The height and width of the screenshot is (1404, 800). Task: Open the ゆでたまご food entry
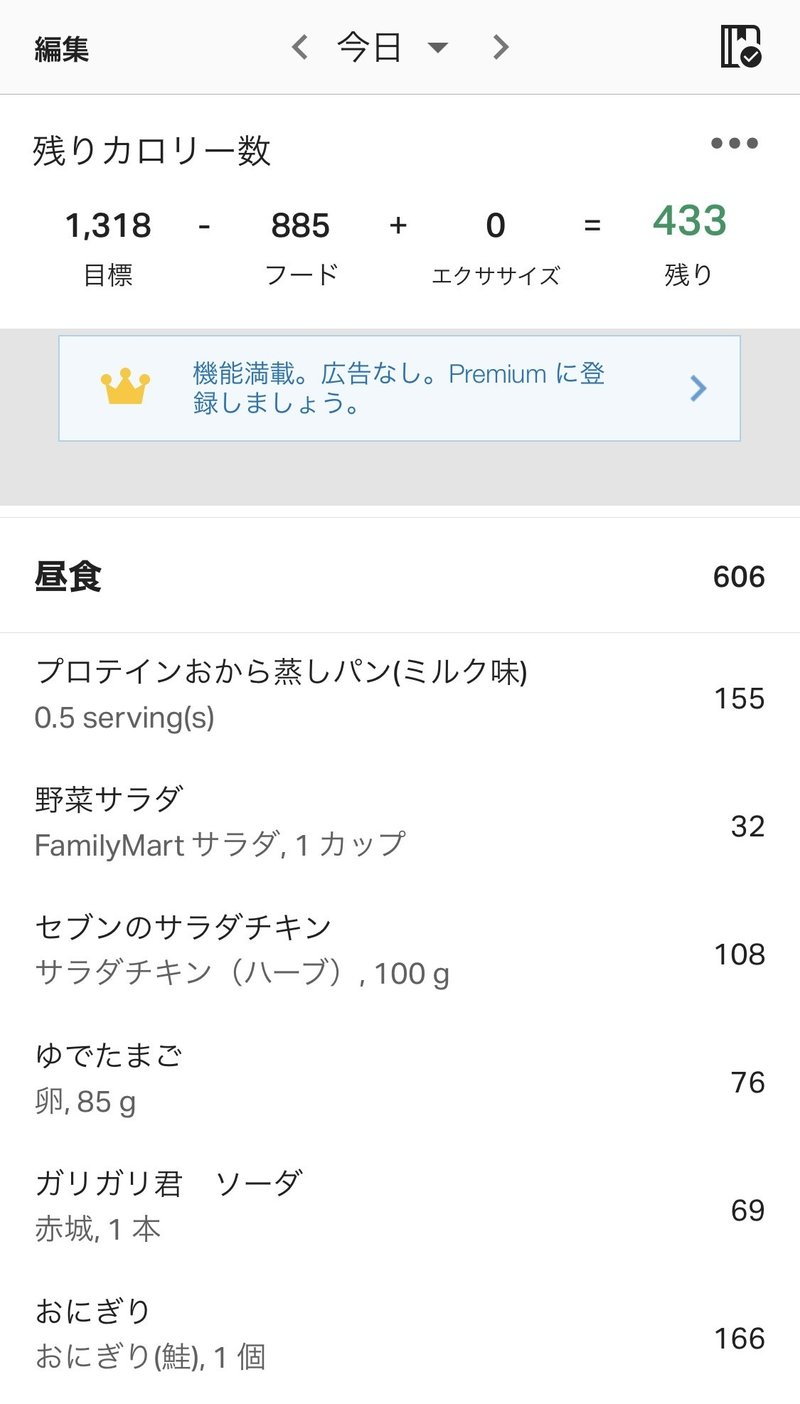tap(400, 1081)
